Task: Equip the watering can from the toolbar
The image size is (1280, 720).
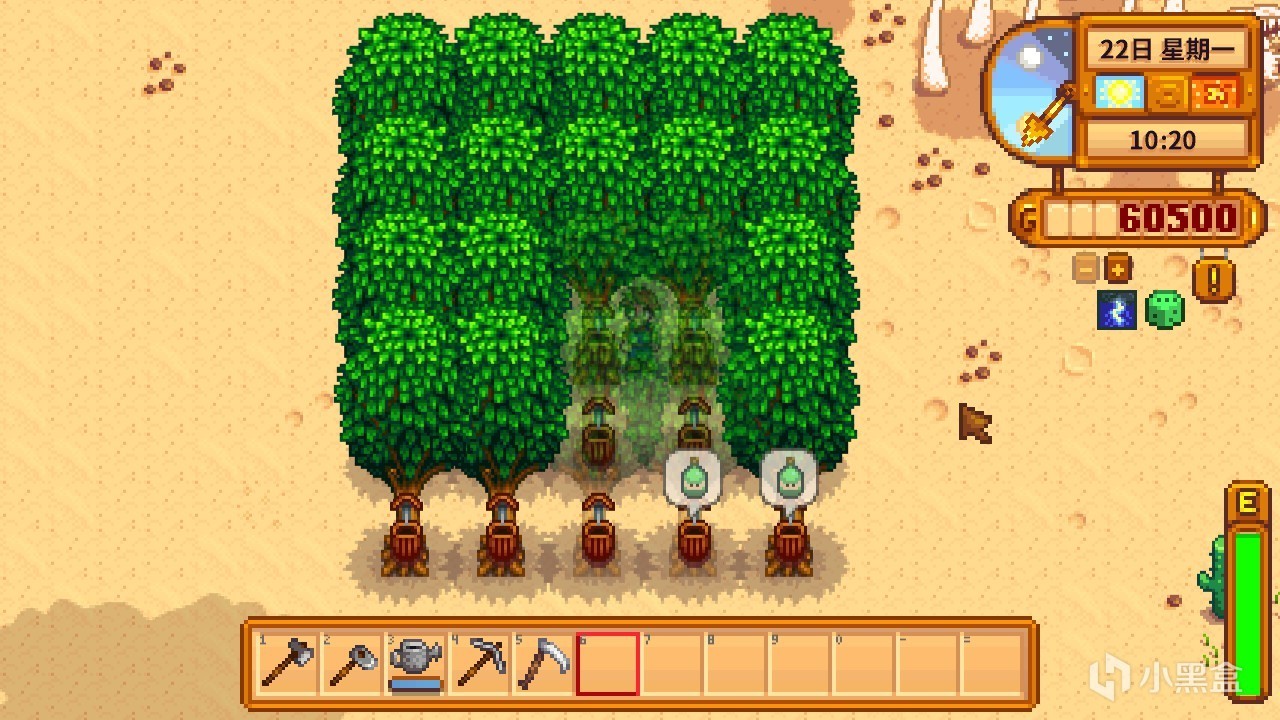Action: (x=416, y=662)
